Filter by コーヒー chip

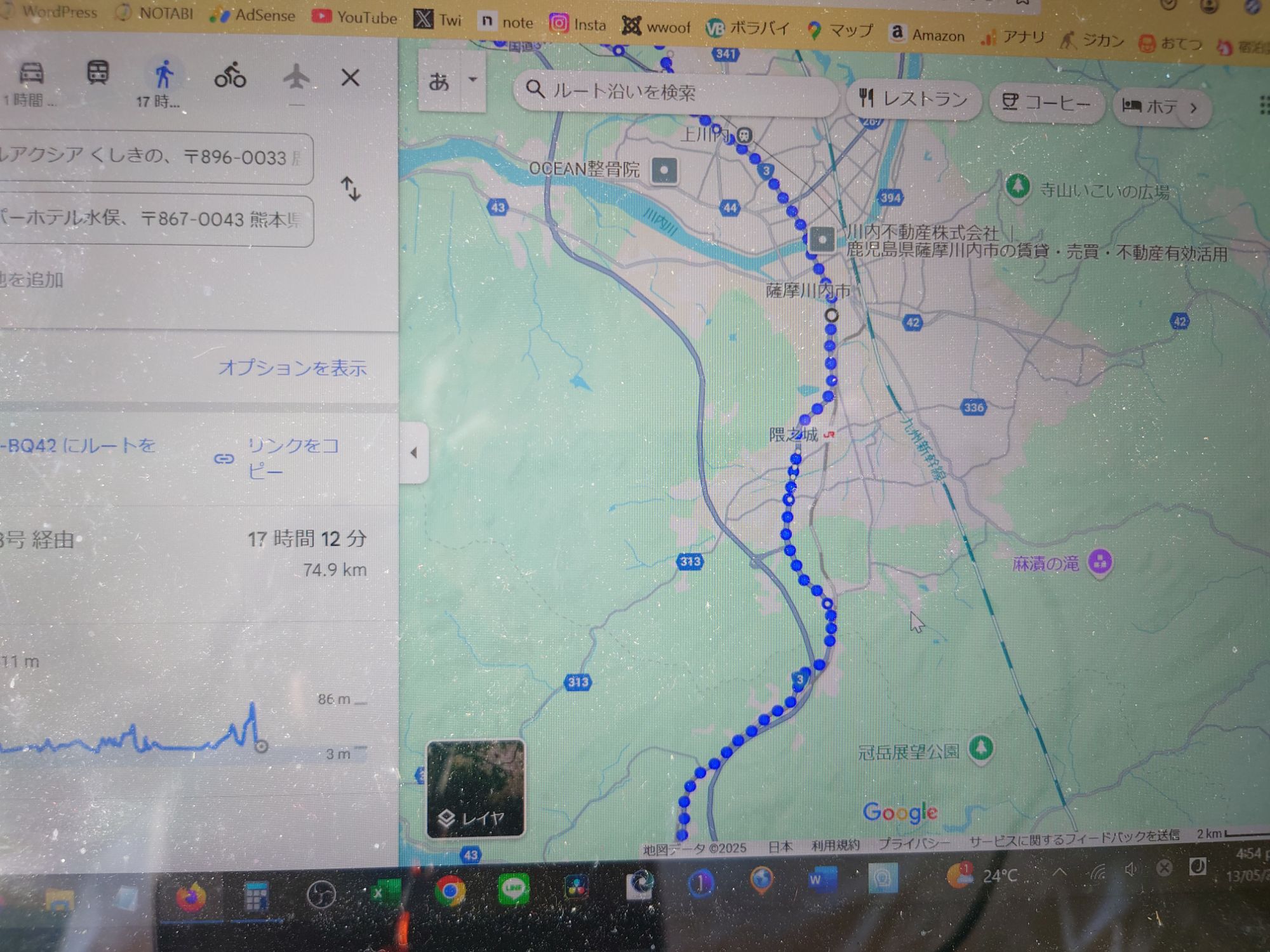pos(1046,103)
